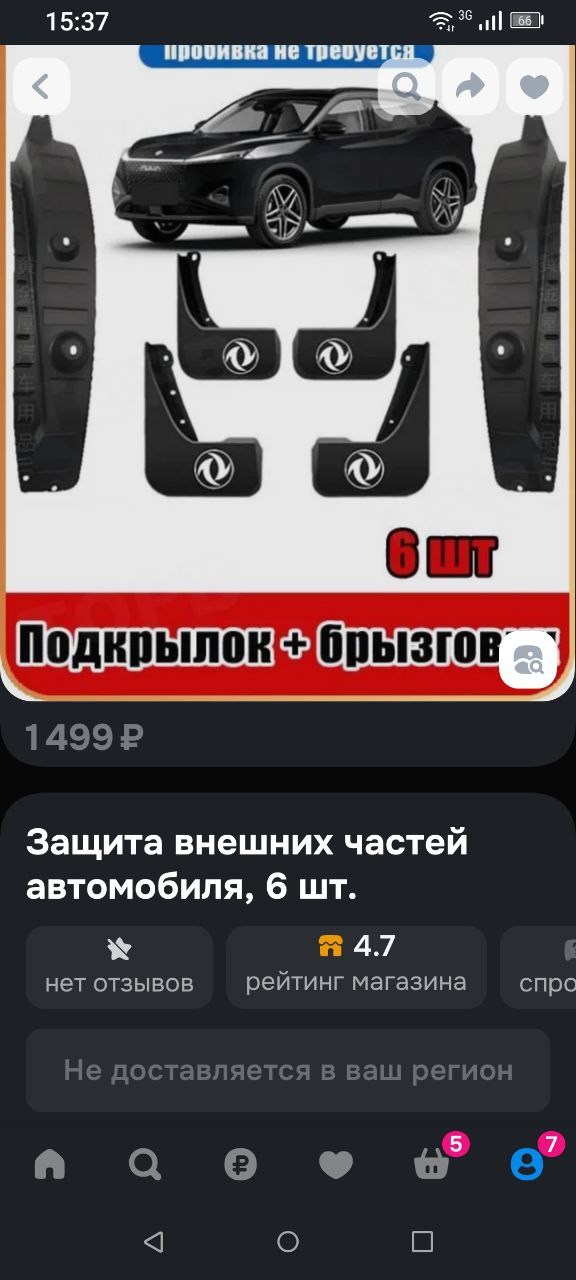The height and width of the screenshot is (1280, 576).
Task: Go back using the top arrow
Action: [x=41, y=87]
